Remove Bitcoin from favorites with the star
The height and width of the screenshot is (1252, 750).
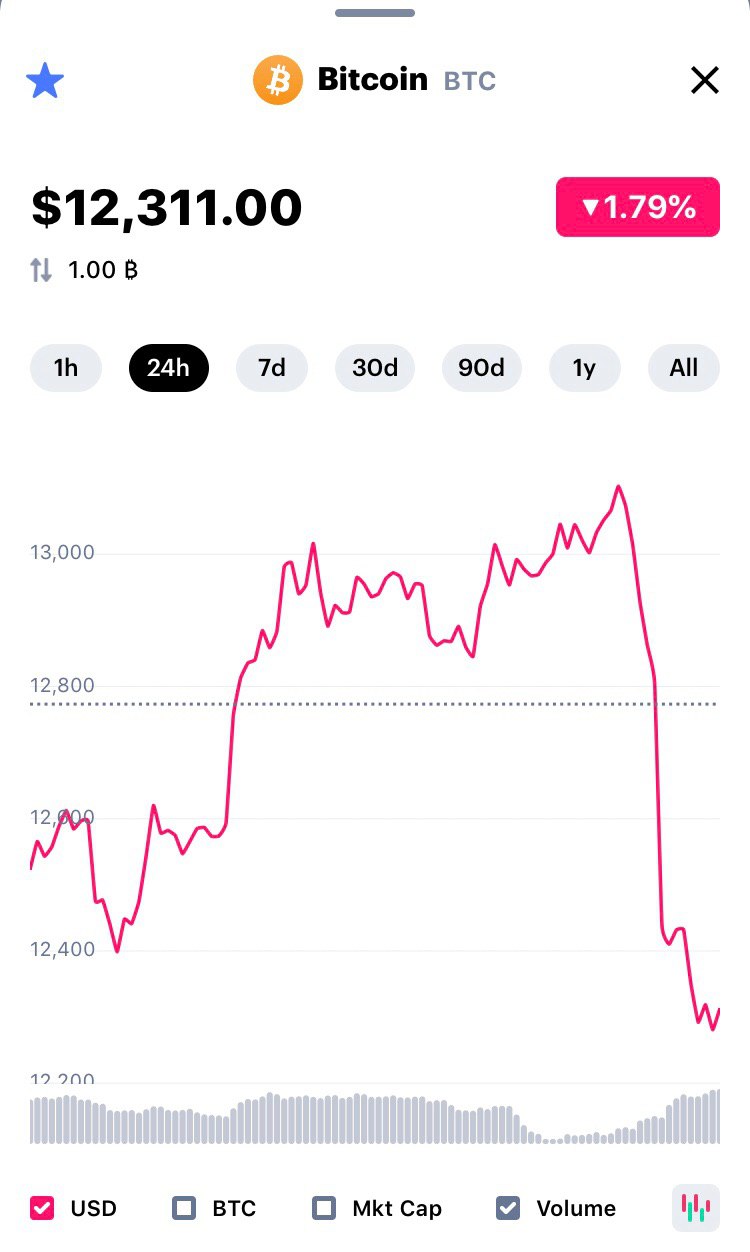point(45,80)
